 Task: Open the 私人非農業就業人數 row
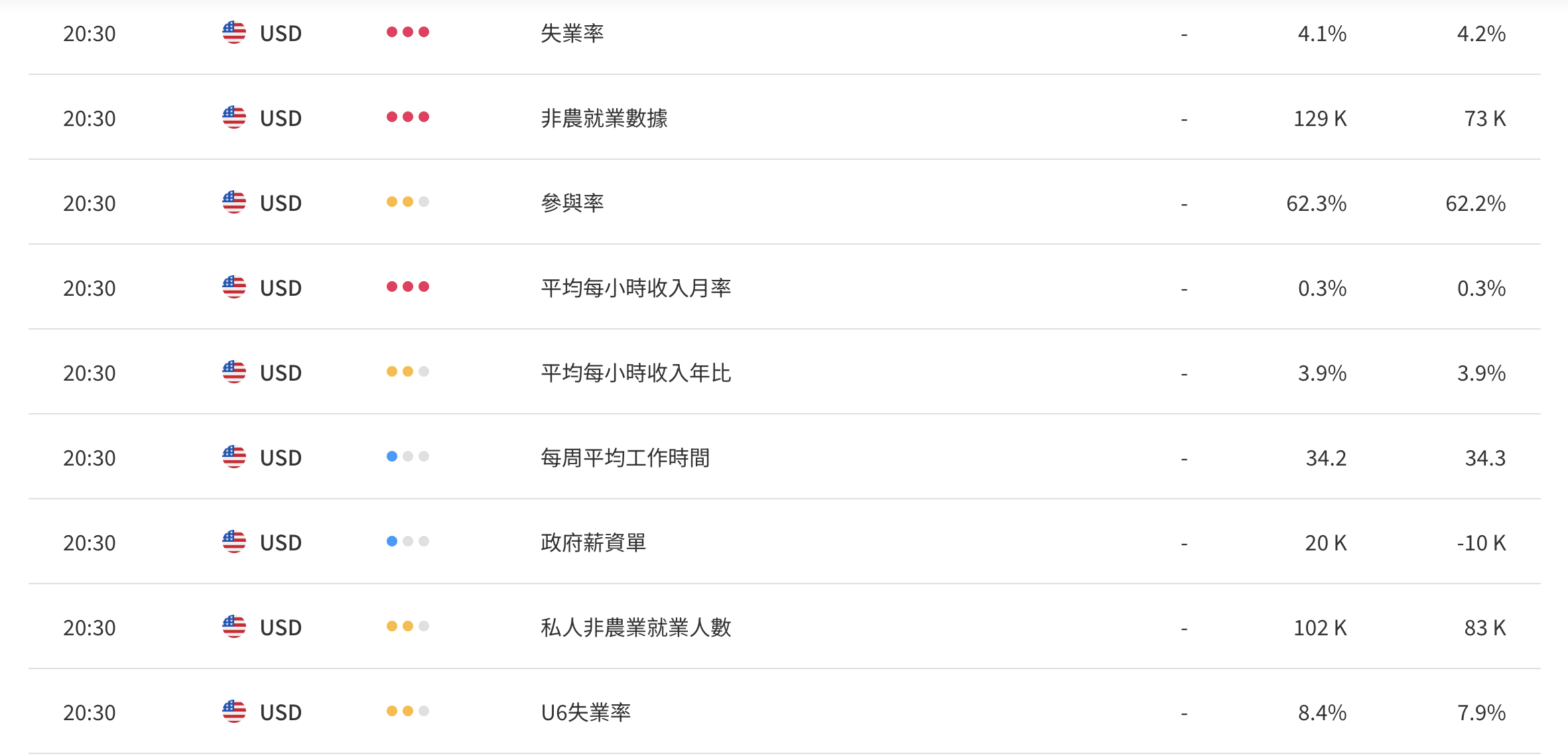click(635, 627)
